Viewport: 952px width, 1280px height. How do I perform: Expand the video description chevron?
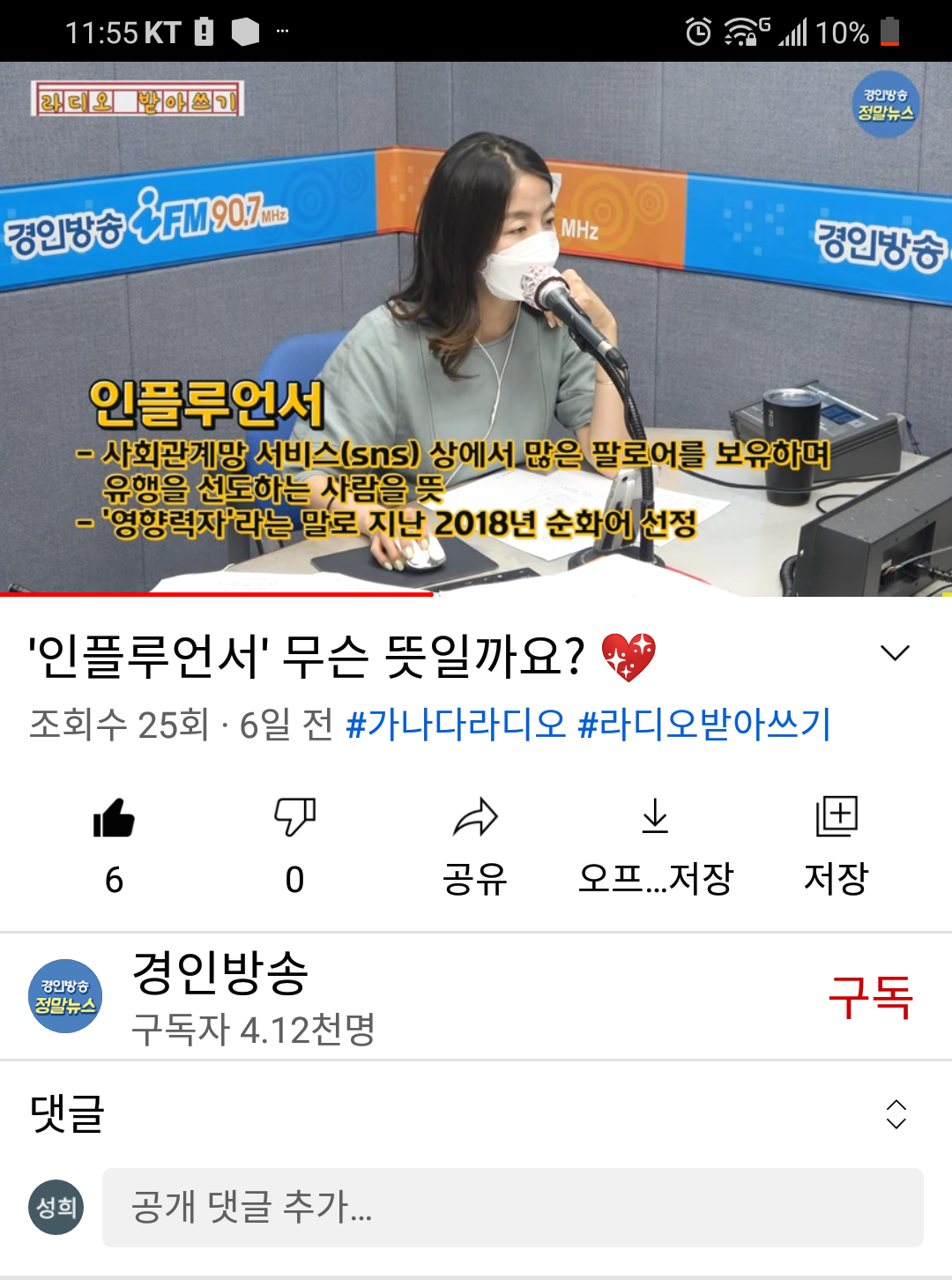(895, 653)
